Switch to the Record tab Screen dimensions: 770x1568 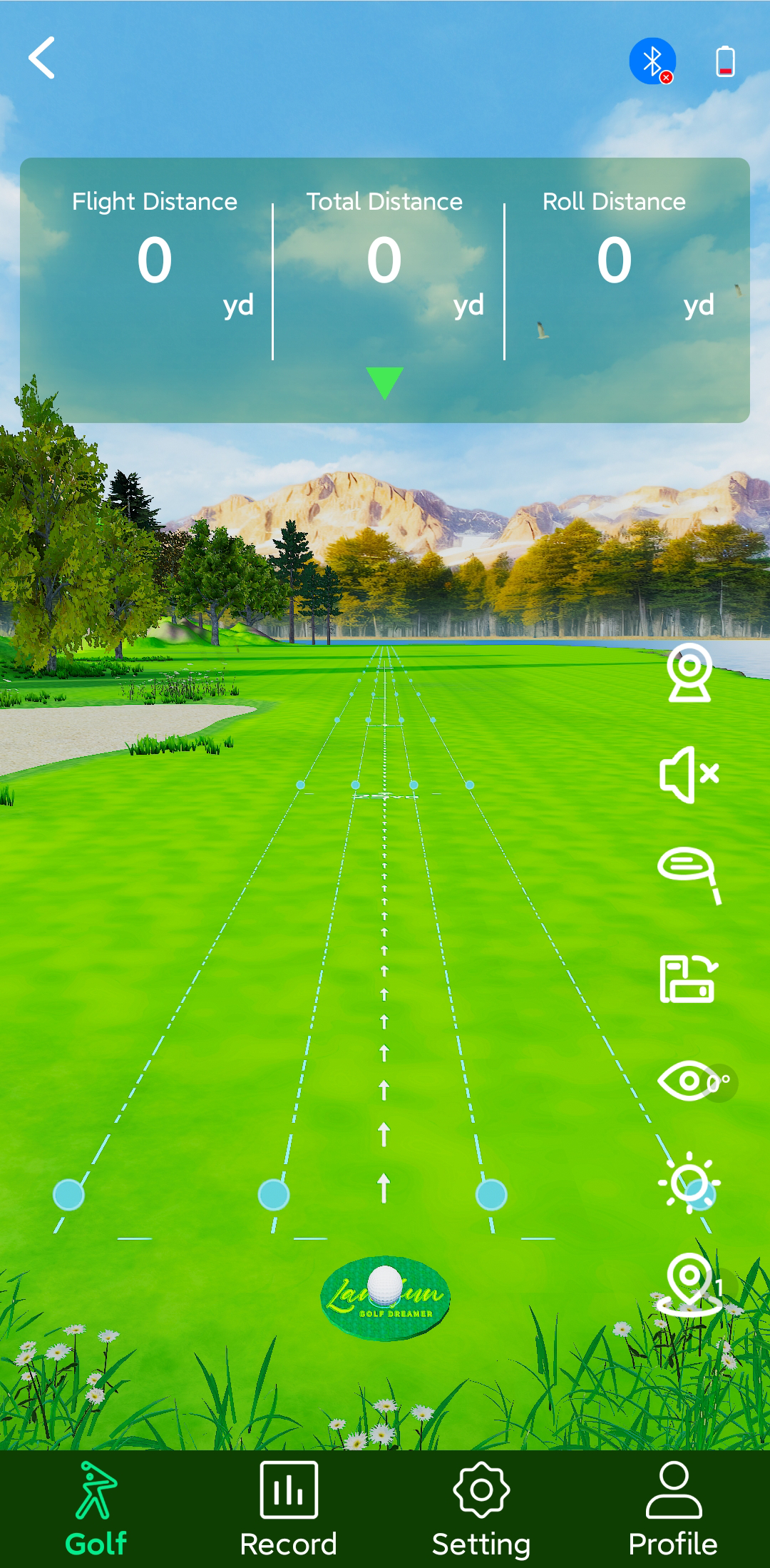click(287, 1505)
